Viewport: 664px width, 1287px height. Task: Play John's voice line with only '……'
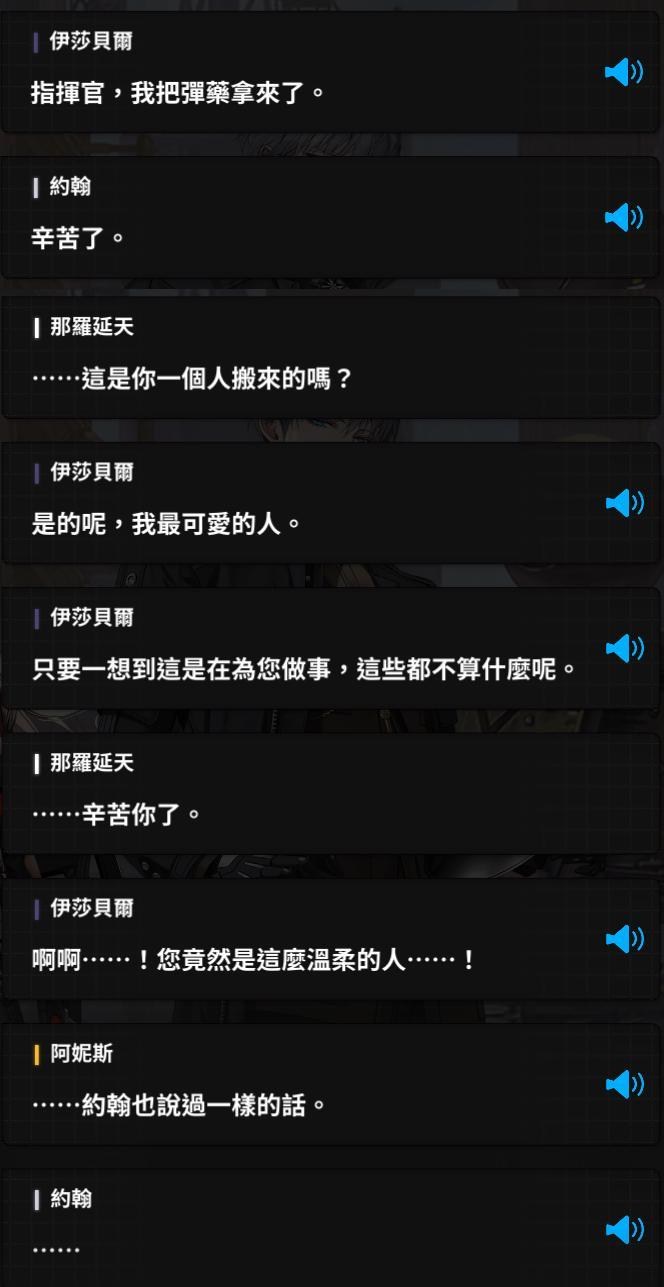(x=624, y=1229)
